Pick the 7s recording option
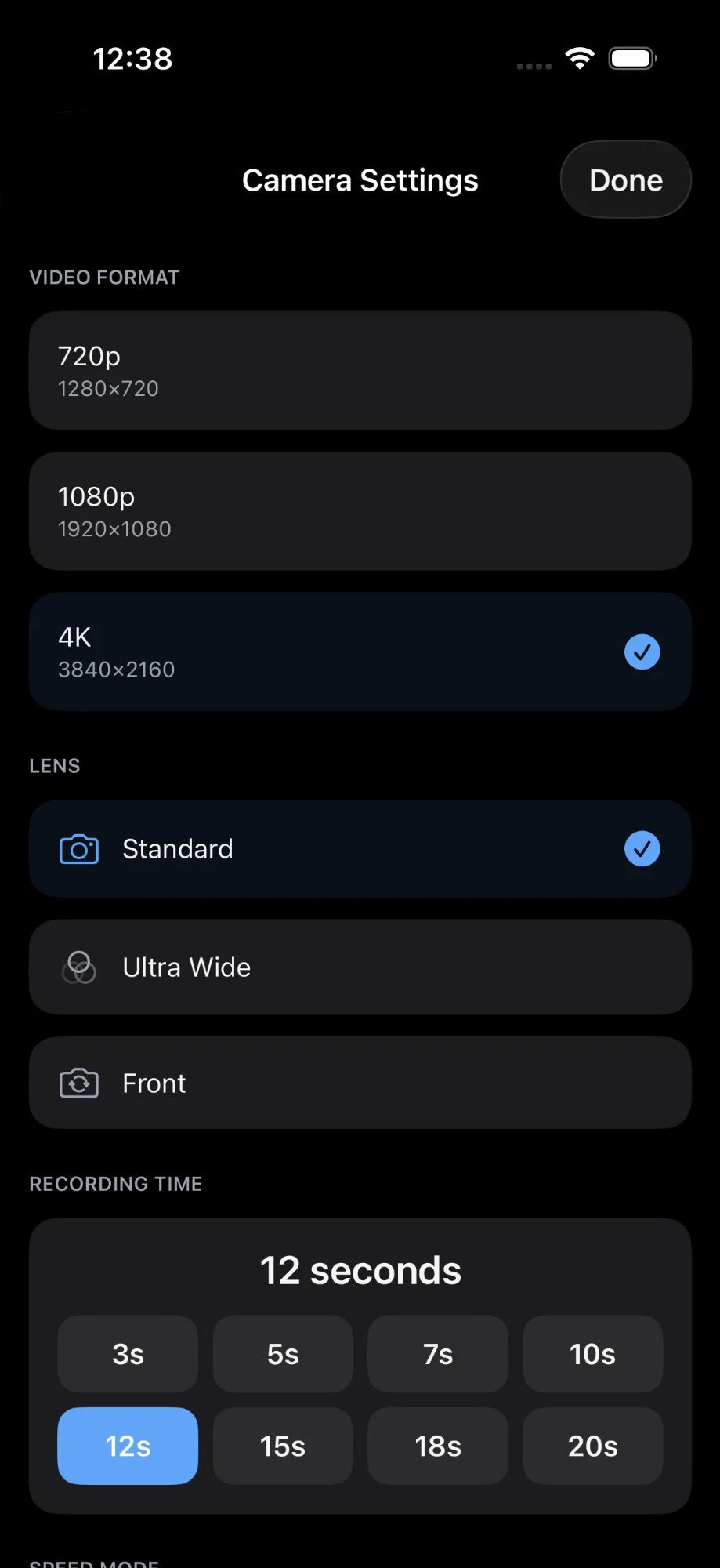Image resolution: width=720 pixels, height=1568 pixels. [437, 1354]
